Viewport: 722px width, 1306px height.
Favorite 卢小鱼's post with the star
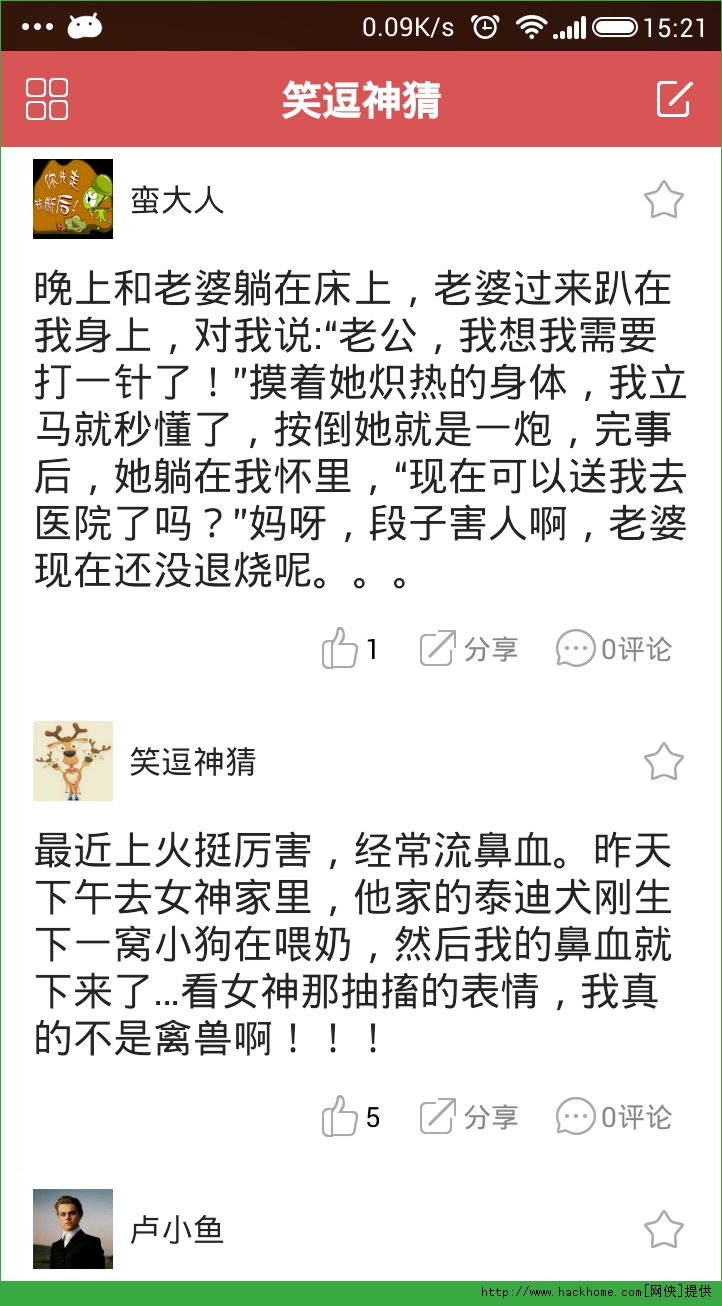pos(663,1229)
